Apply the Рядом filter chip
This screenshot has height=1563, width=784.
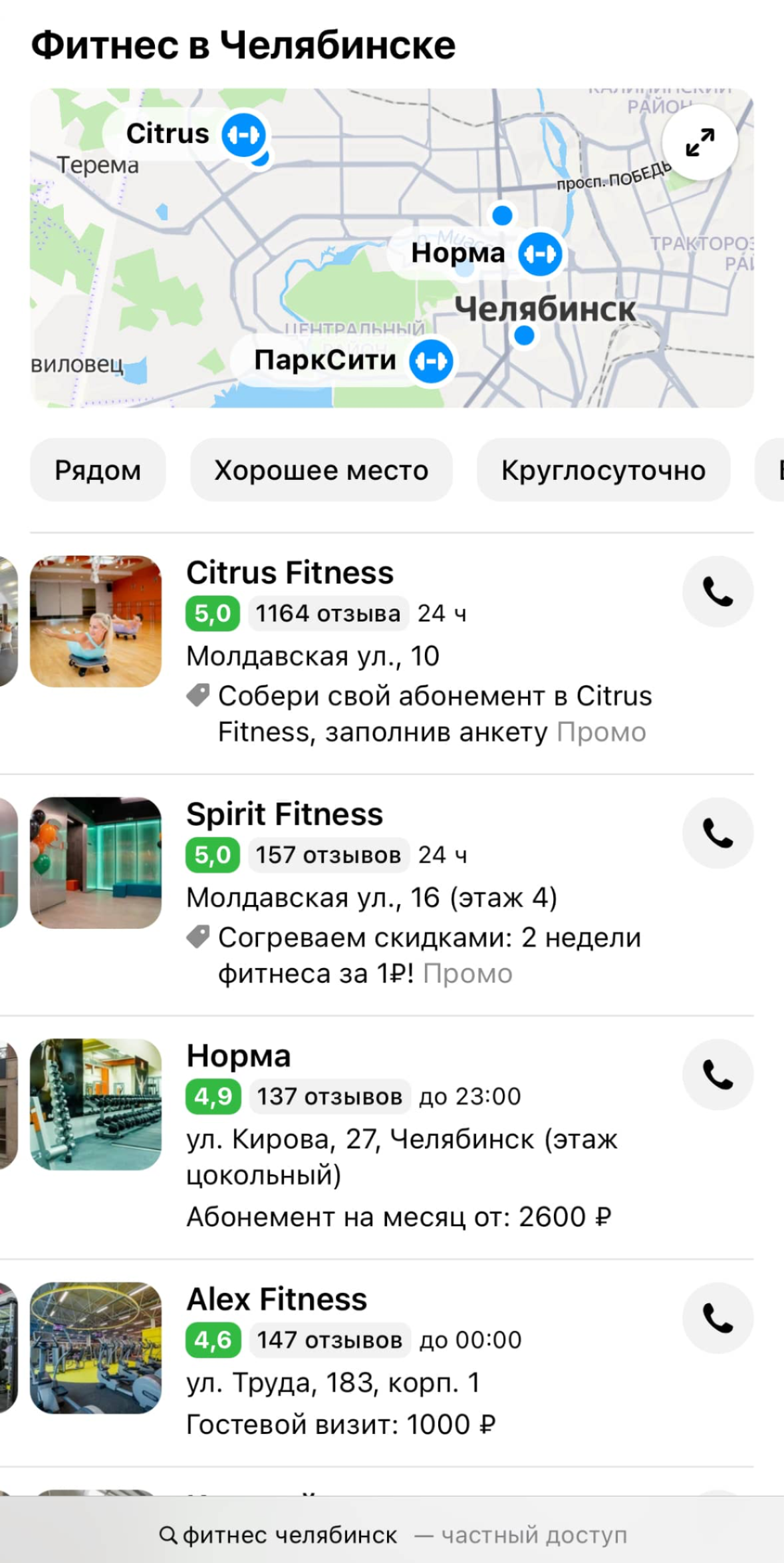[x=98, y=470]
